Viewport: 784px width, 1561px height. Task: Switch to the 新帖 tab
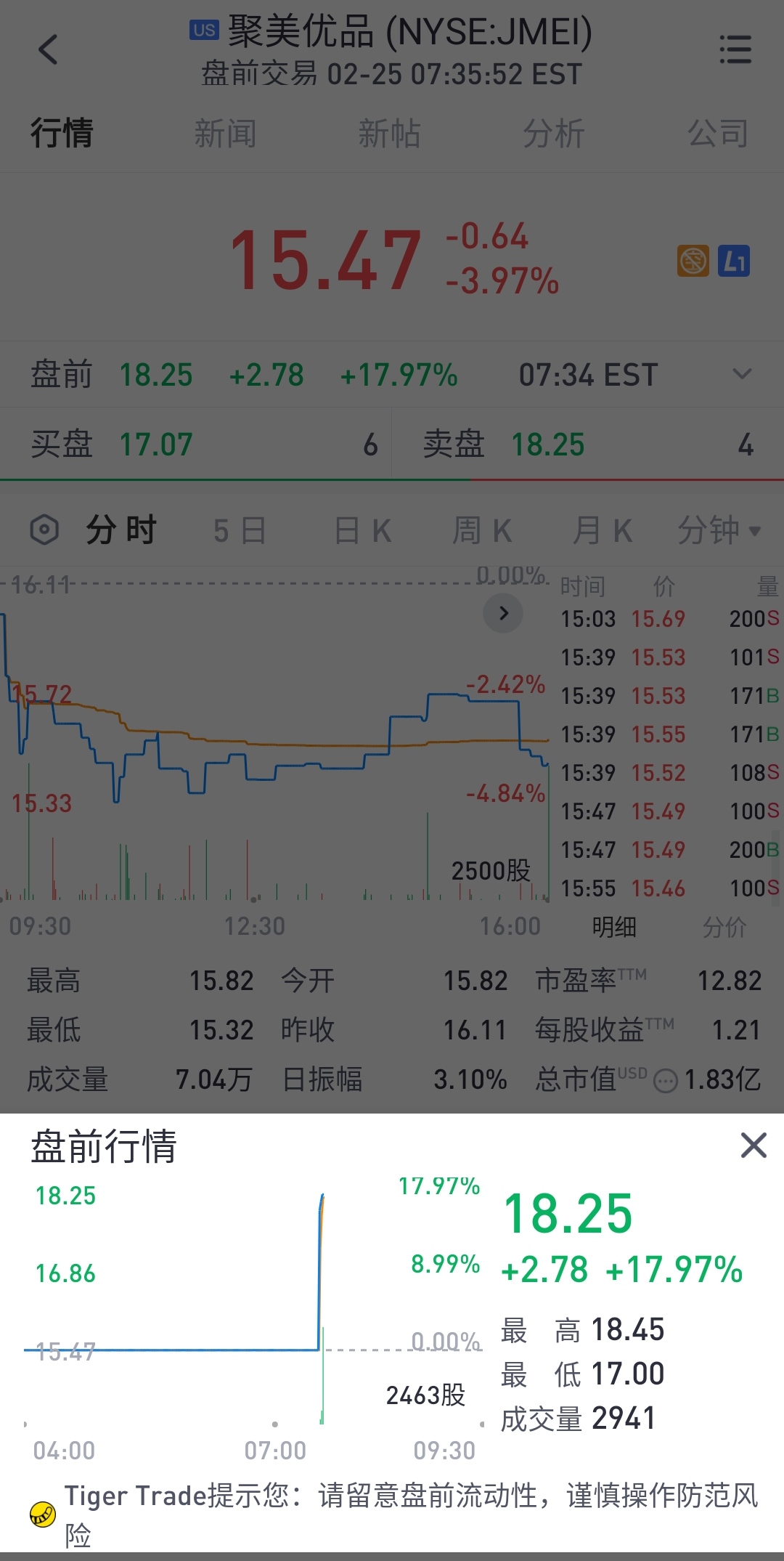[390, 134]
